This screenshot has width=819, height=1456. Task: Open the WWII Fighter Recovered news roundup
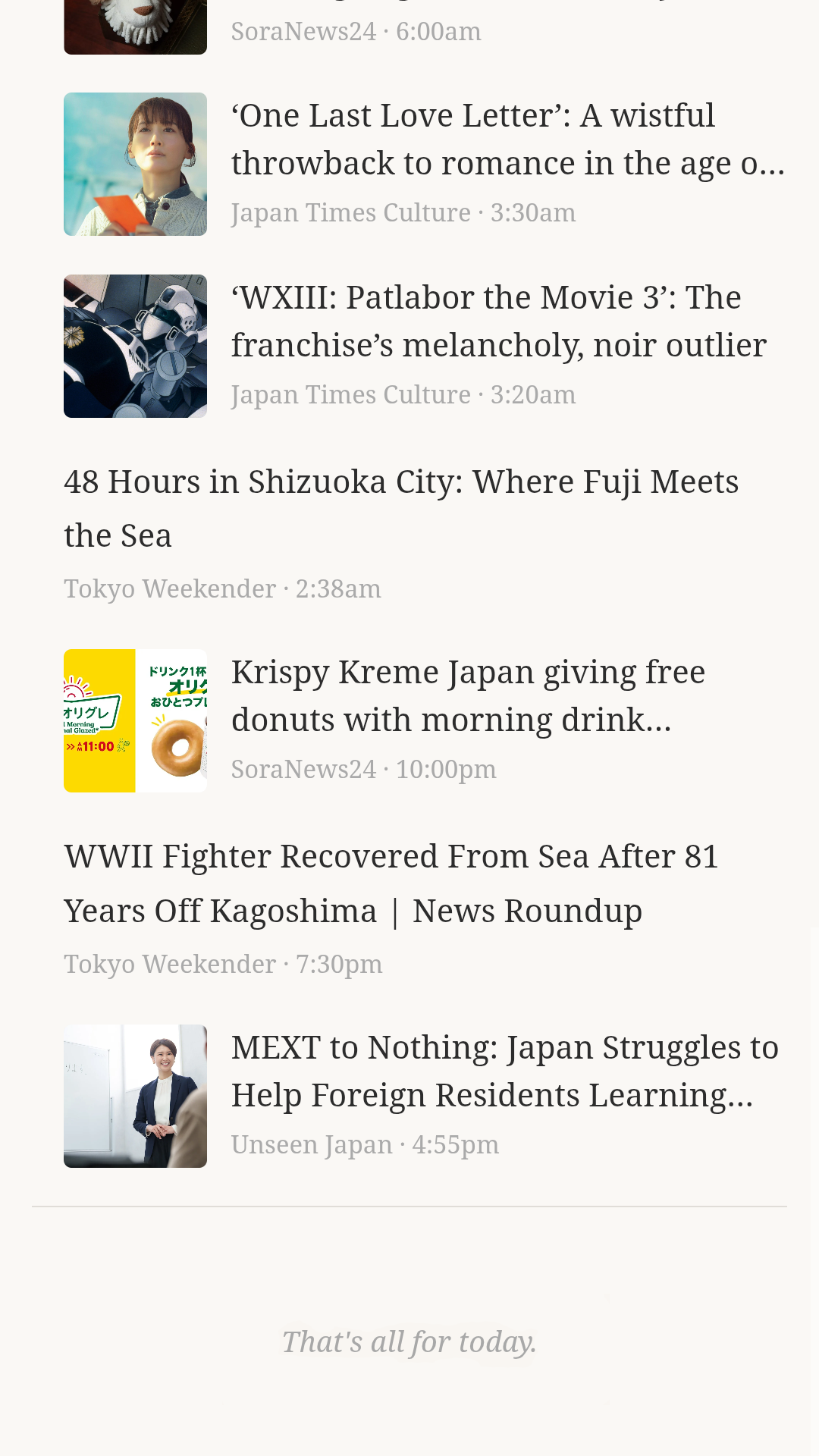point(391,883)
